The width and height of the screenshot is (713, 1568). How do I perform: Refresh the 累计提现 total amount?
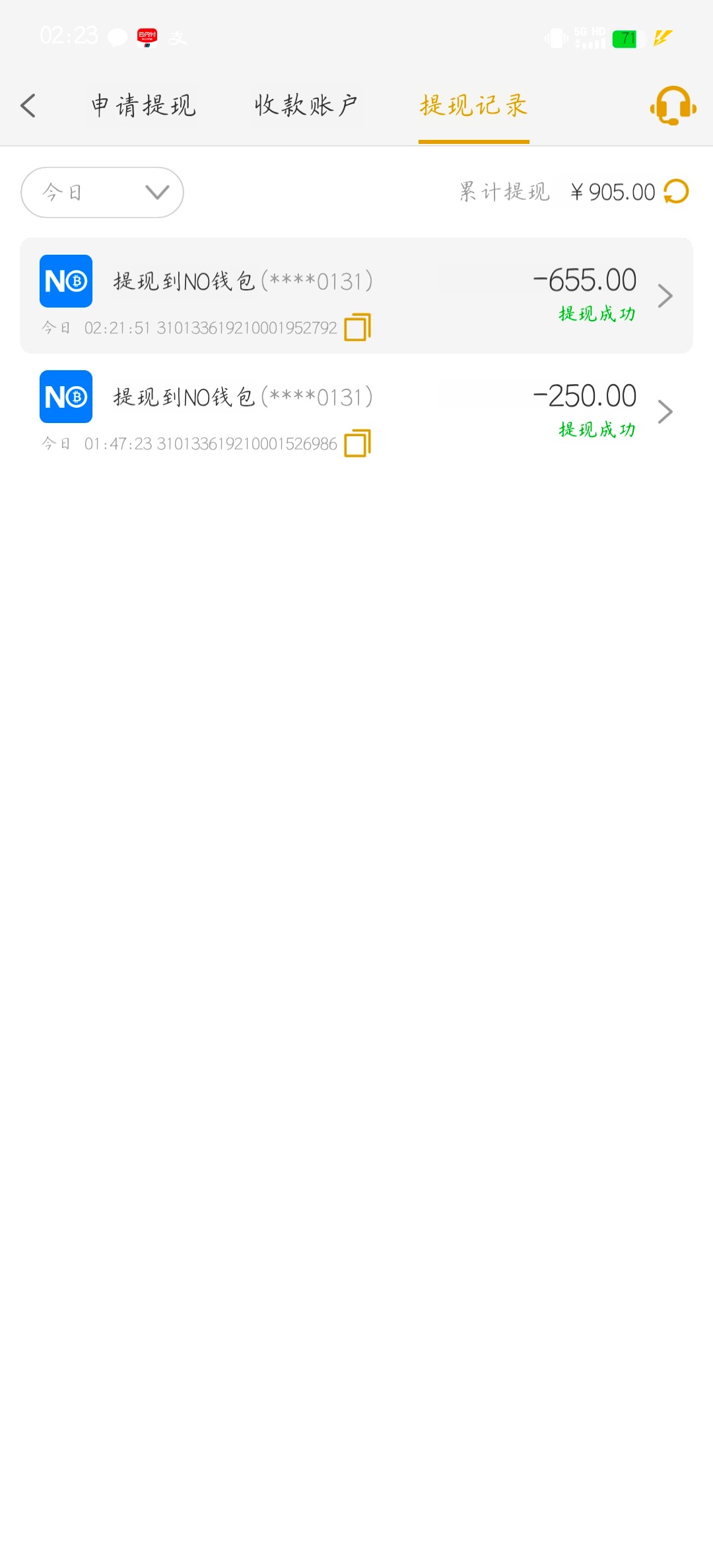[676, 192]
